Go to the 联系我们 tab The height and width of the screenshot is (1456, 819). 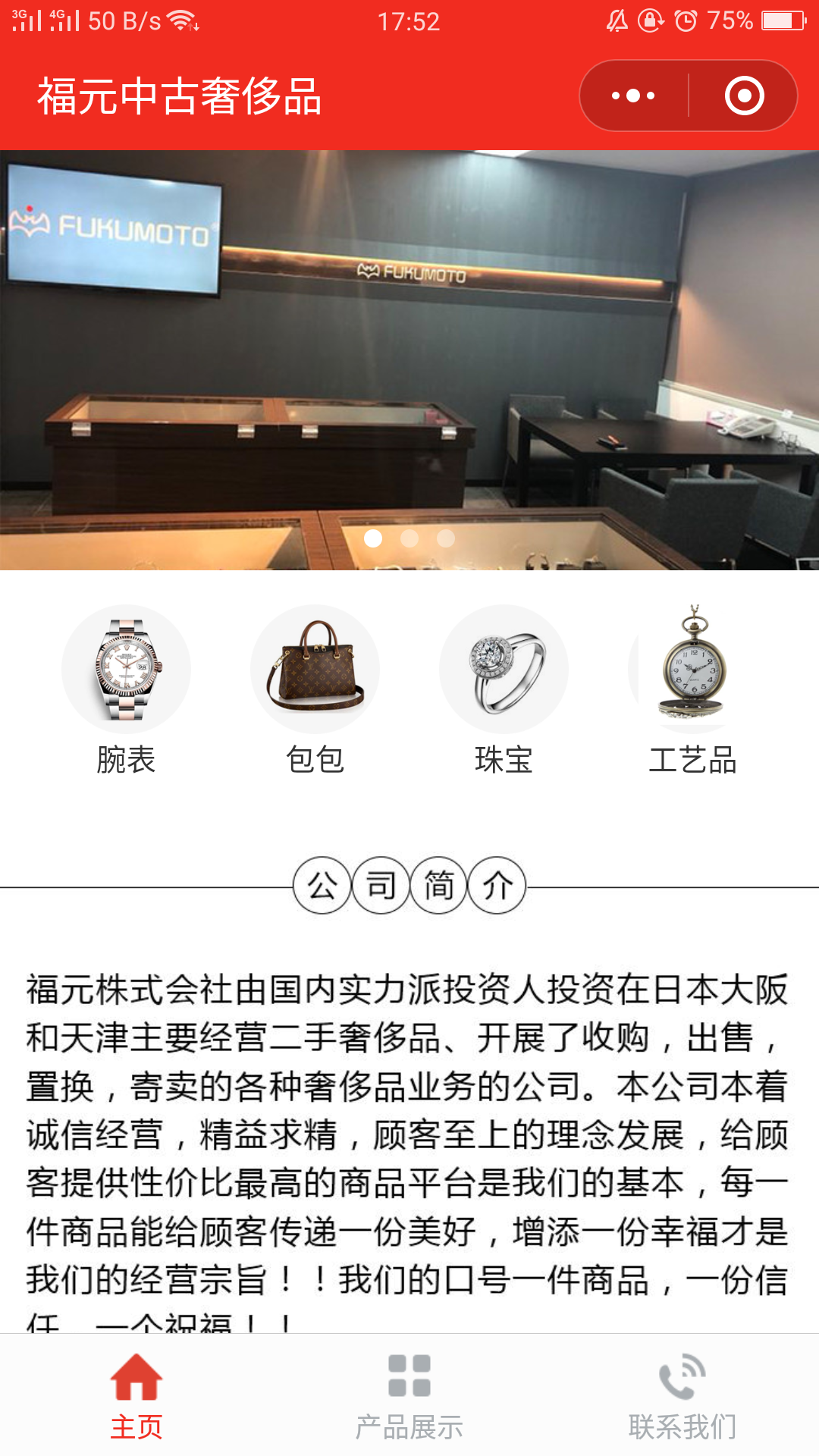tap(682, 1395)
